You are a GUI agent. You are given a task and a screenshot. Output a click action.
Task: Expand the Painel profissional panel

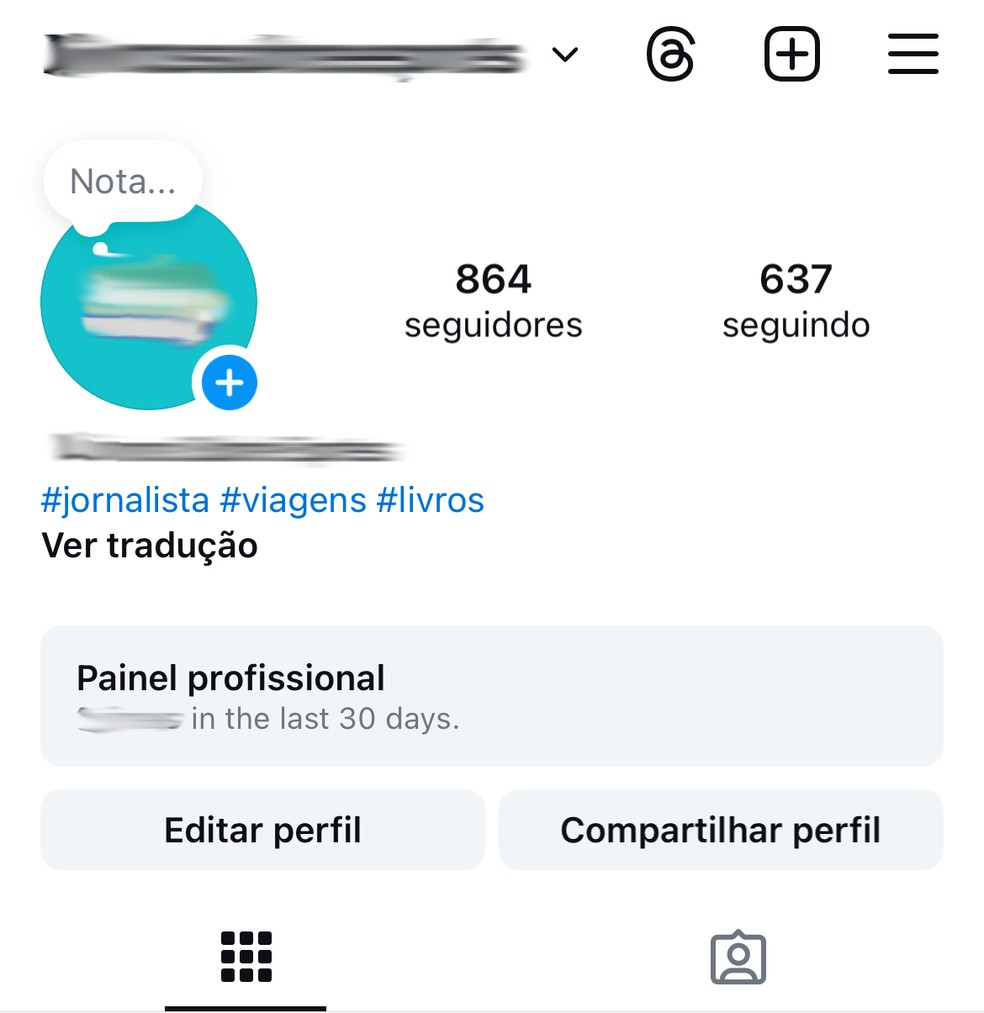(492, 695)
